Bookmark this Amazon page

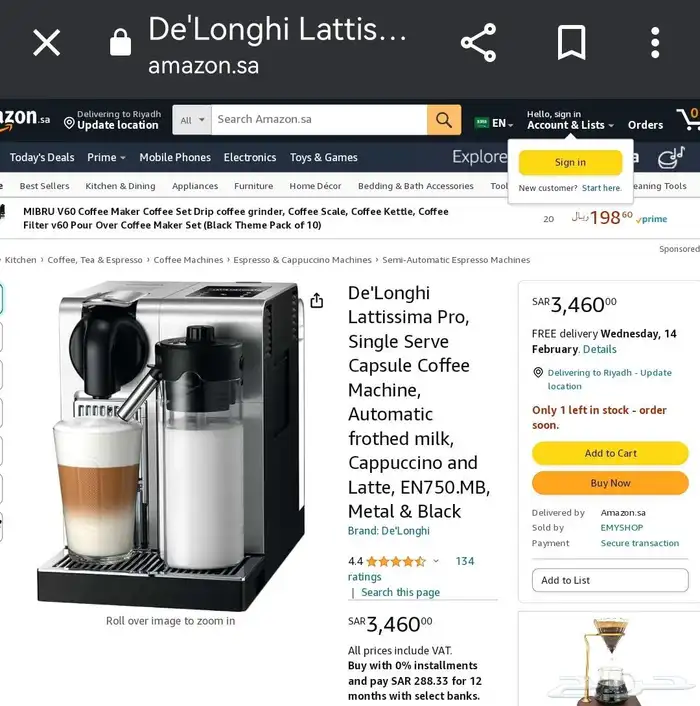tap(571, 43)
